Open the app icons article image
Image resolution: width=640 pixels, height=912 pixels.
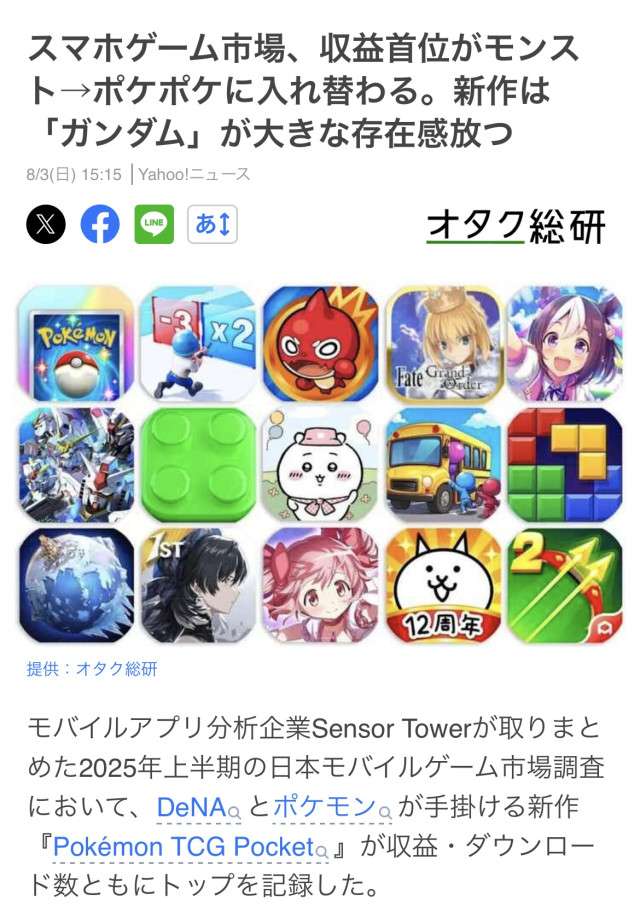tap(320, 465)
